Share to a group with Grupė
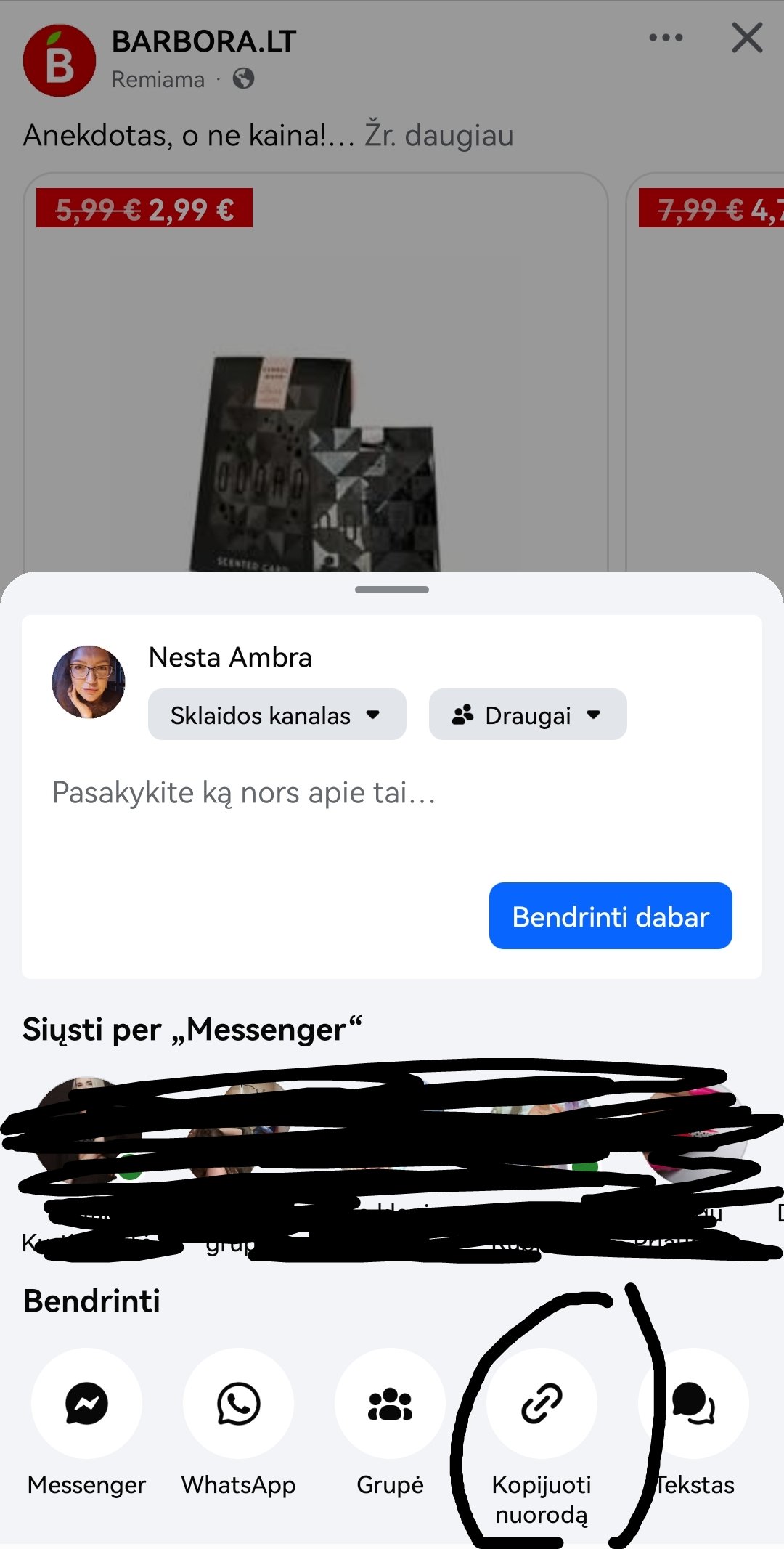 click(x=390, y=1422)
